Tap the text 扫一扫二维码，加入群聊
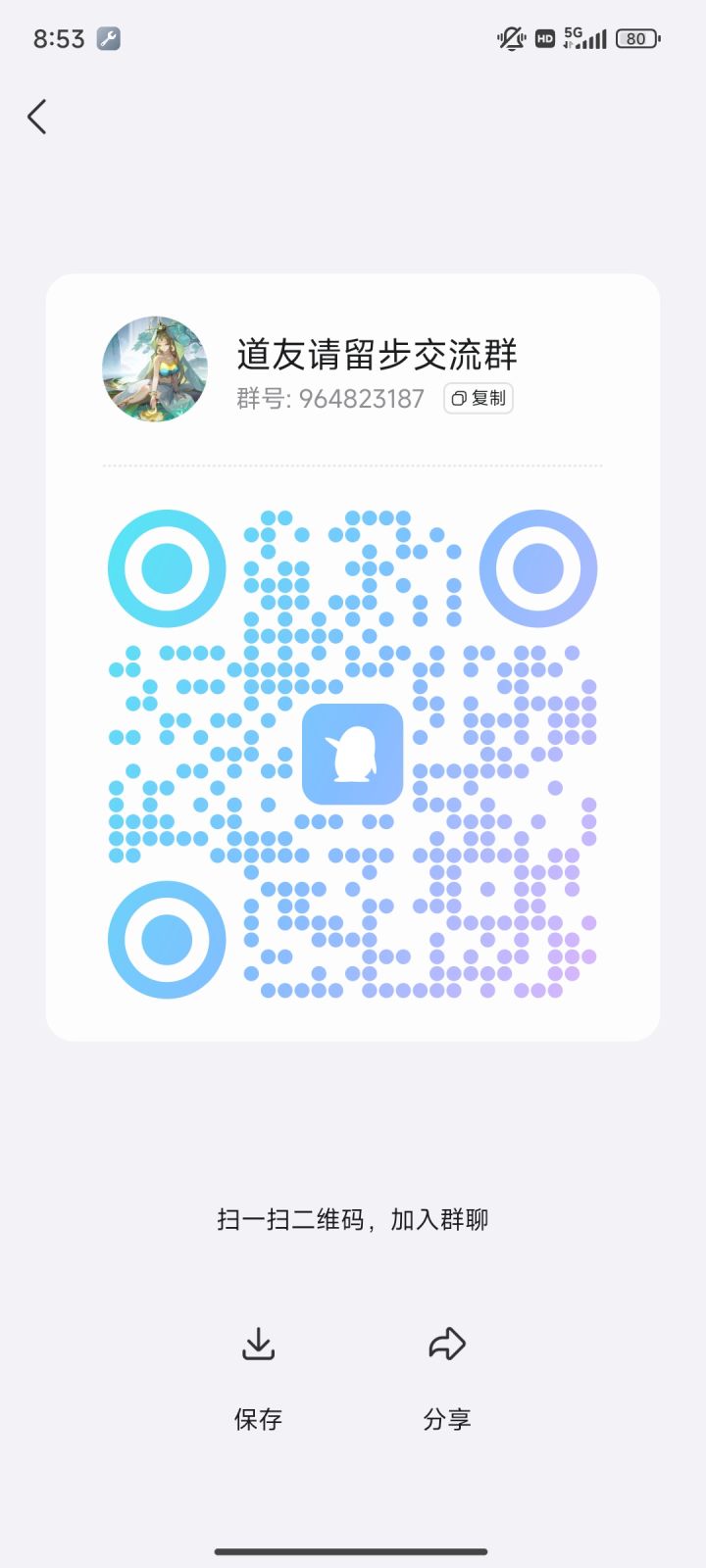Image resolution: width=706 pixels, height=1568 pixels. (353, 1218)
